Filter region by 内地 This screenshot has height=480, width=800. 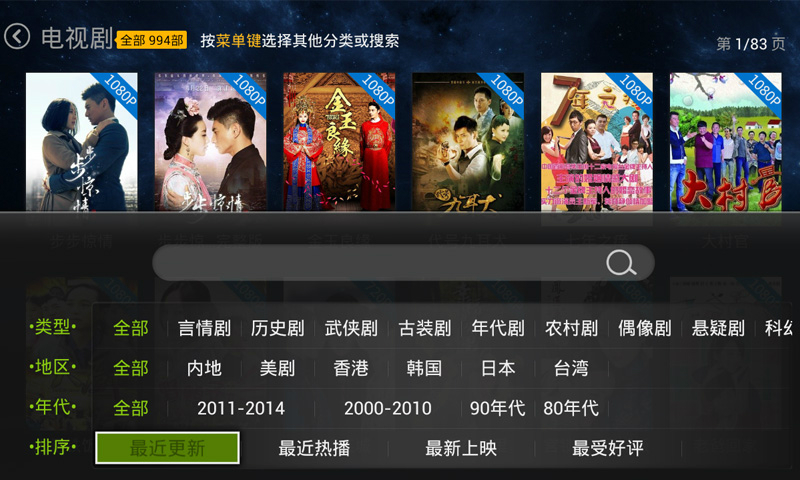(x=204, y=368)
